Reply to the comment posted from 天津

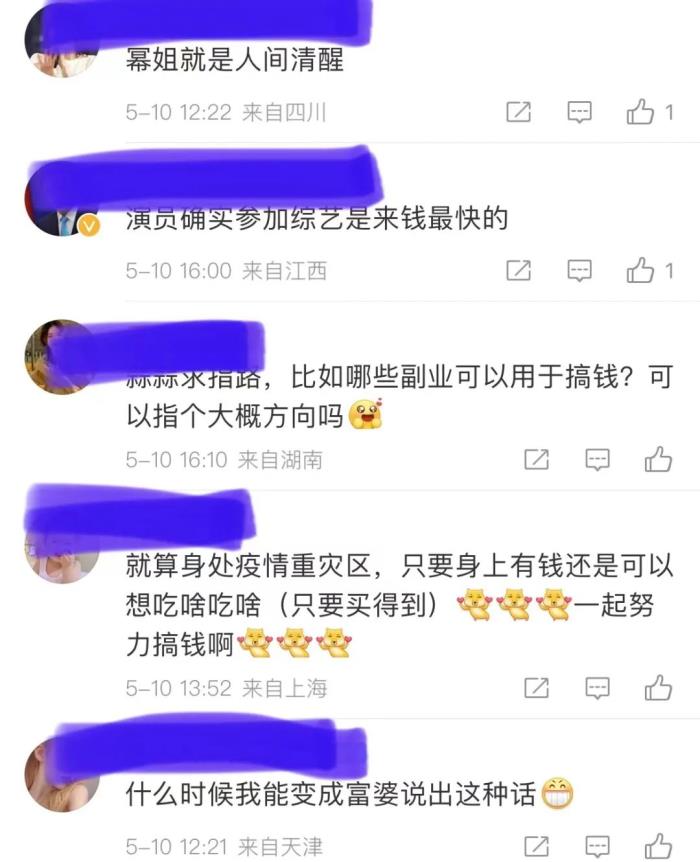(597, 846)
